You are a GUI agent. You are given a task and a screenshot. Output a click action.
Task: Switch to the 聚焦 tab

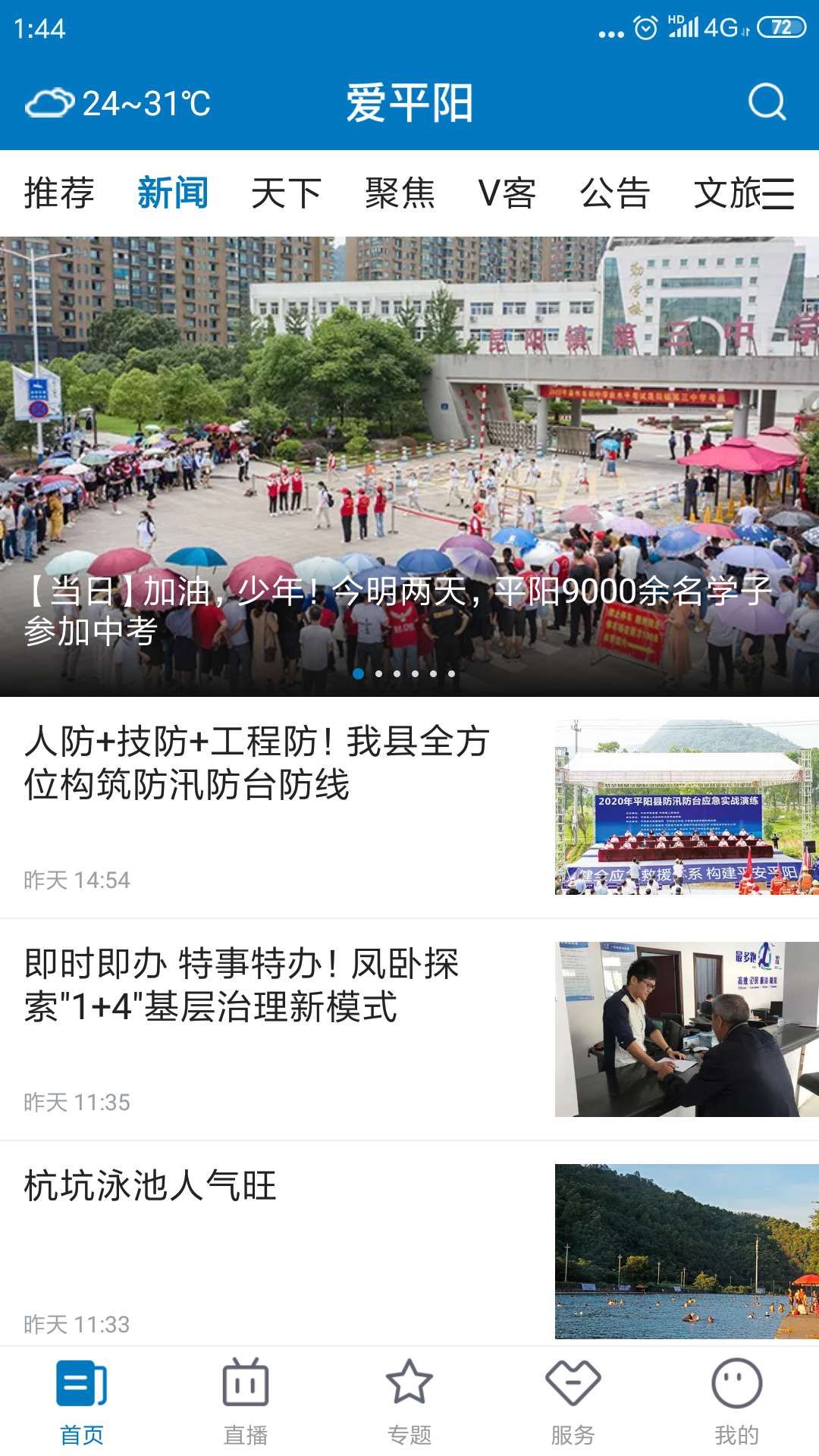[400, 193]
